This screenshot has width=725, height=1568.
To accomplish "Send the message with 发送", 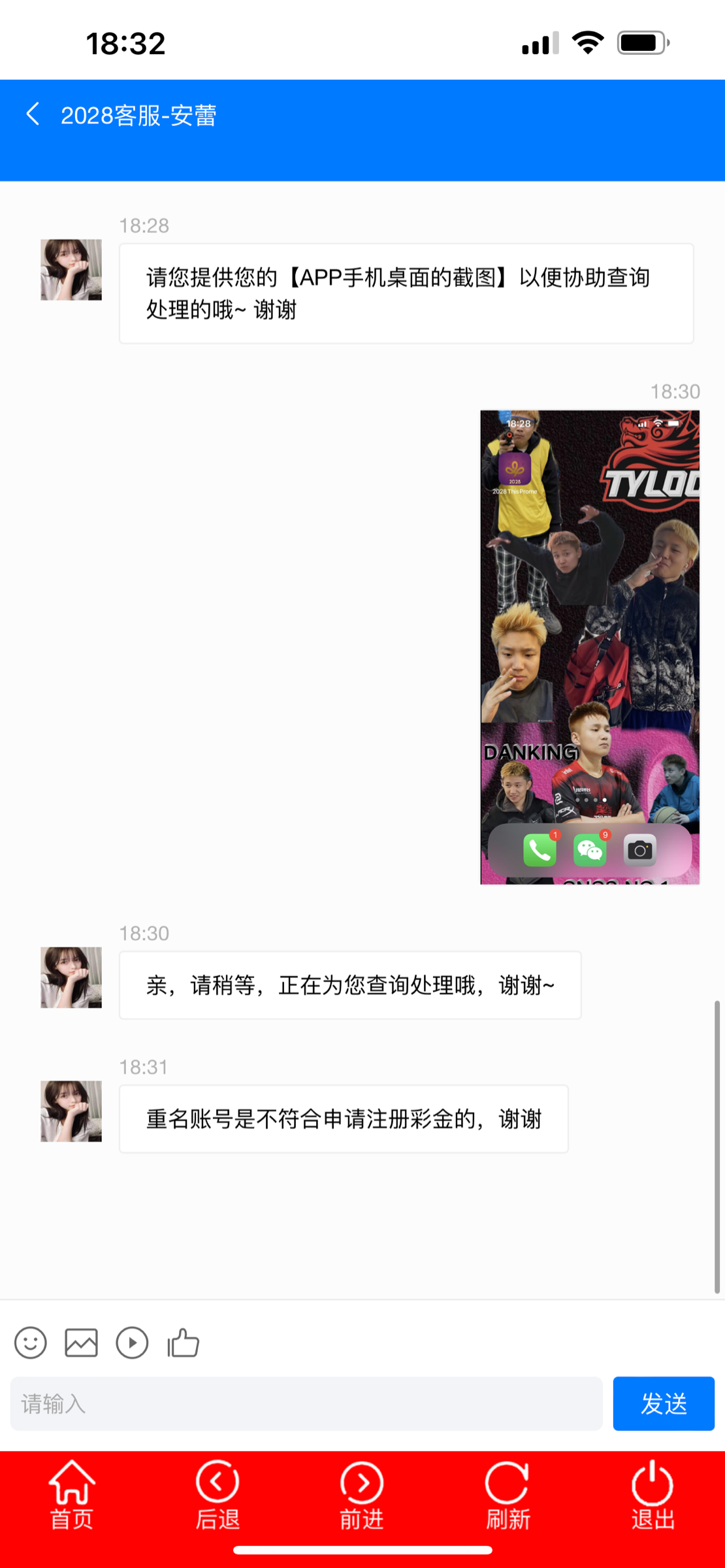I will 663,1403.
